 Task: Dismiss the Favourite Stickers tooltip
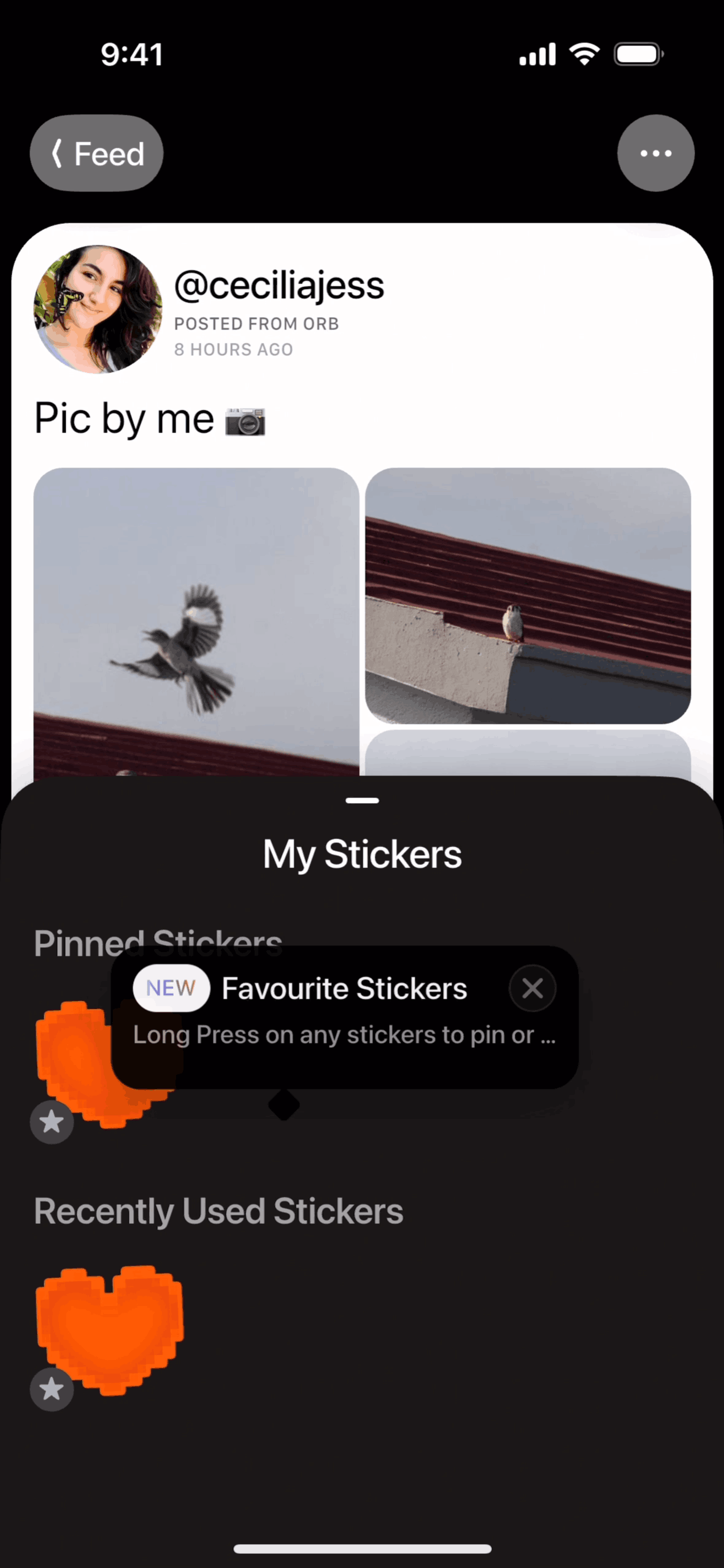click(x=532, y=988)
